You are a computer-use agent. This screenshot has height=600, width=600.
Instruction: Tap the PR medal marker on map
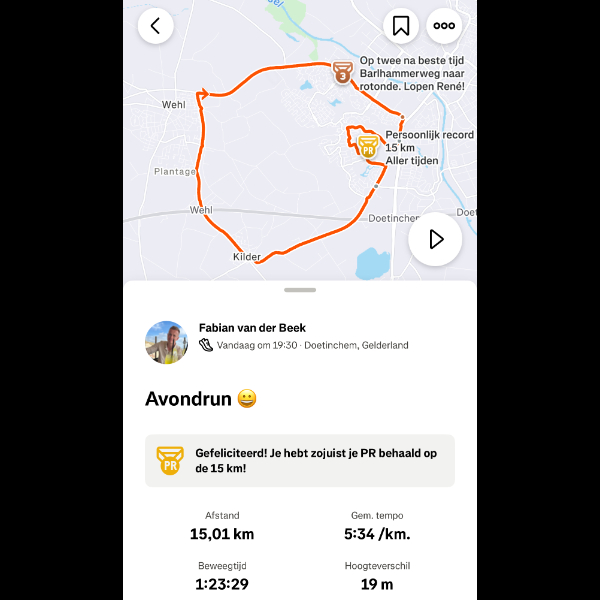(367, 148)
